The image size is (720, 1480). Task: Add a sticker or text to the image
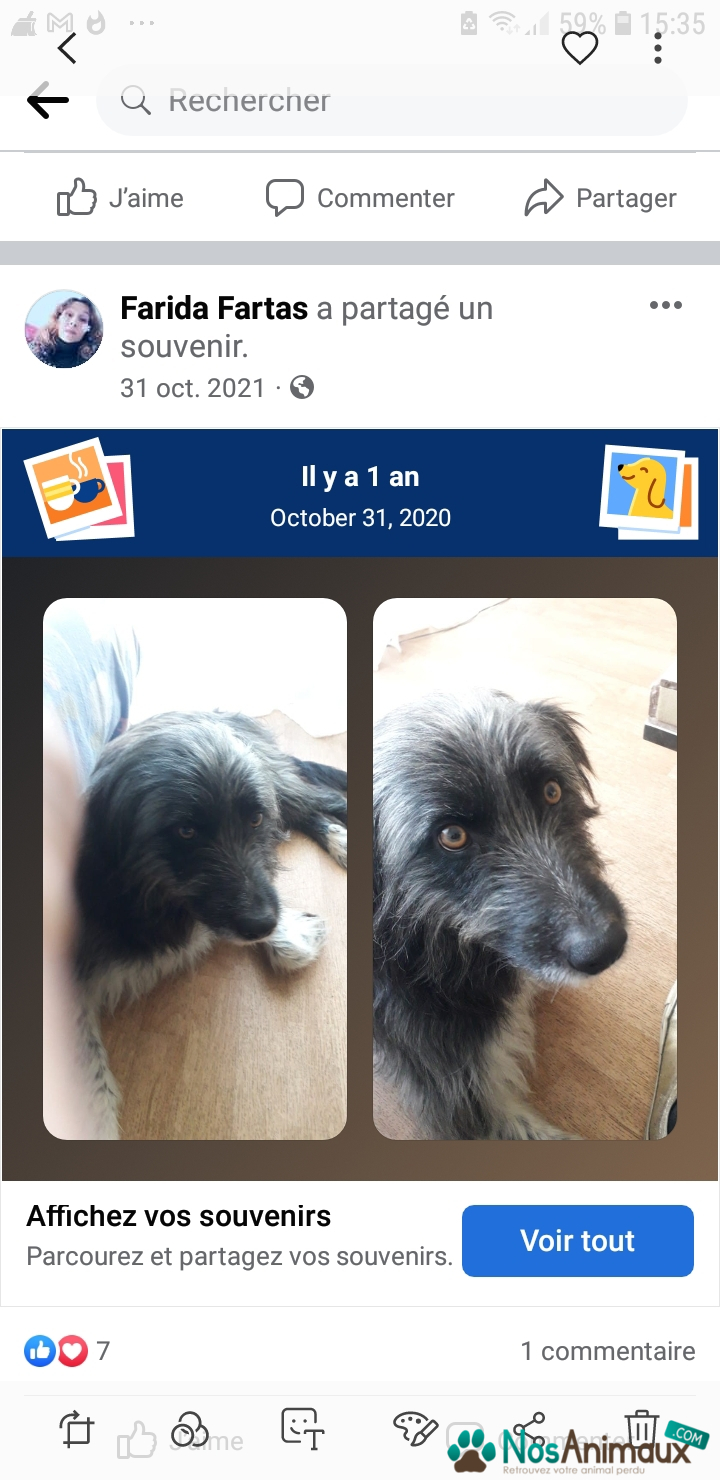[x=302, y=1428]
